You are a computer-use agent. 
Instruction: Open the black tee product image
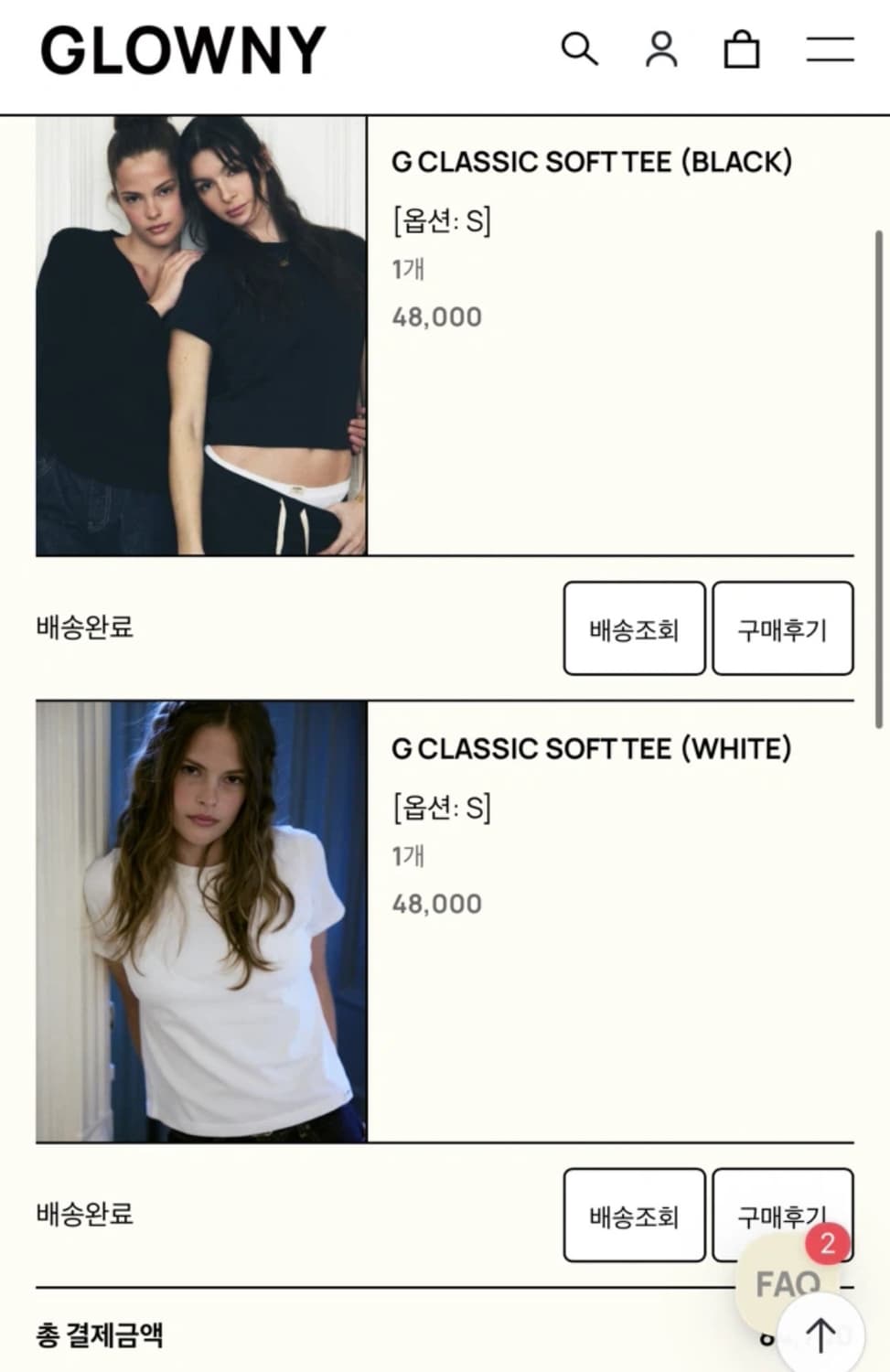click(200, 337)
